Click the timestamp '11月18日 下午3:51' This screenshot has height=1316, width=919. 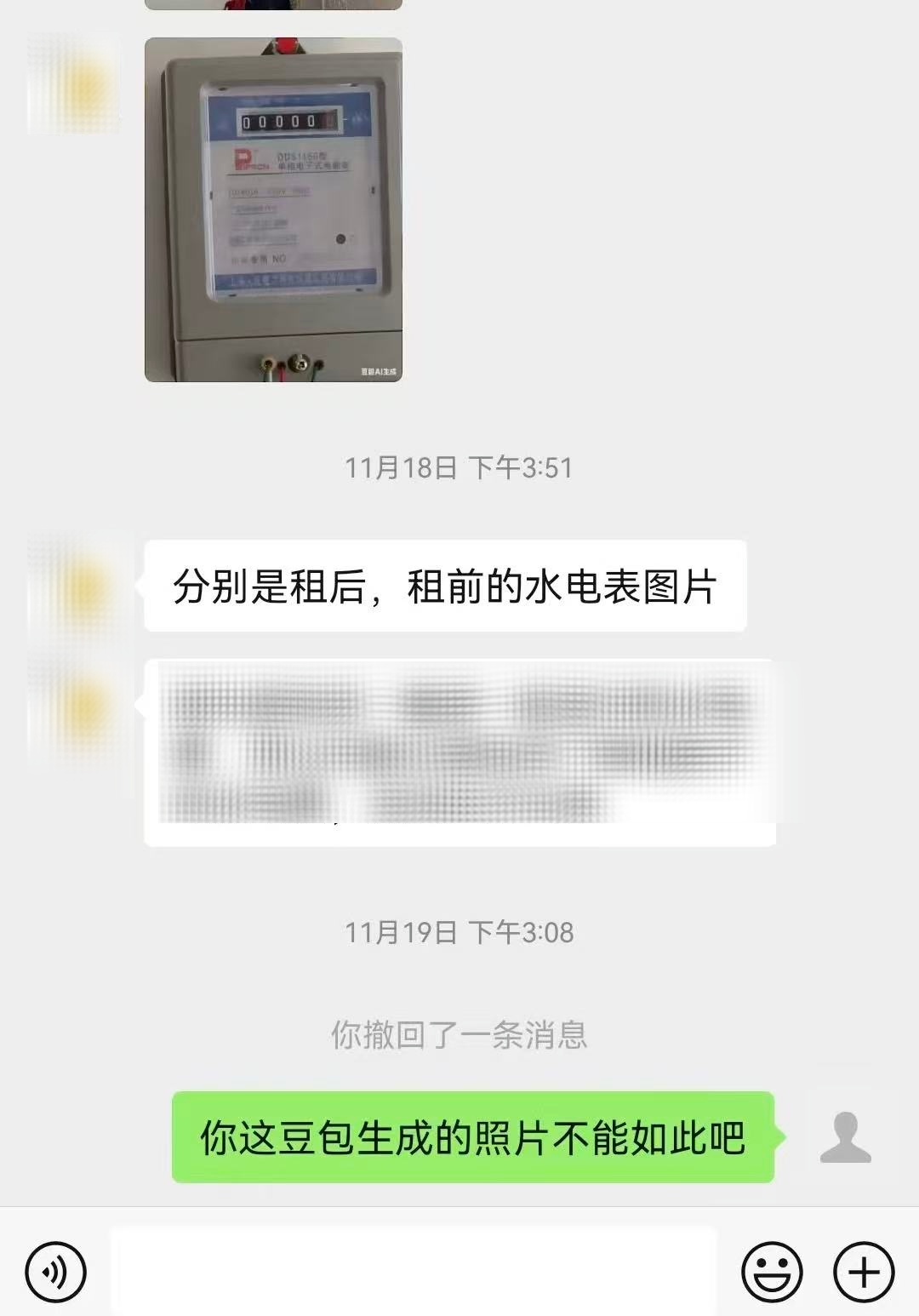459,466
